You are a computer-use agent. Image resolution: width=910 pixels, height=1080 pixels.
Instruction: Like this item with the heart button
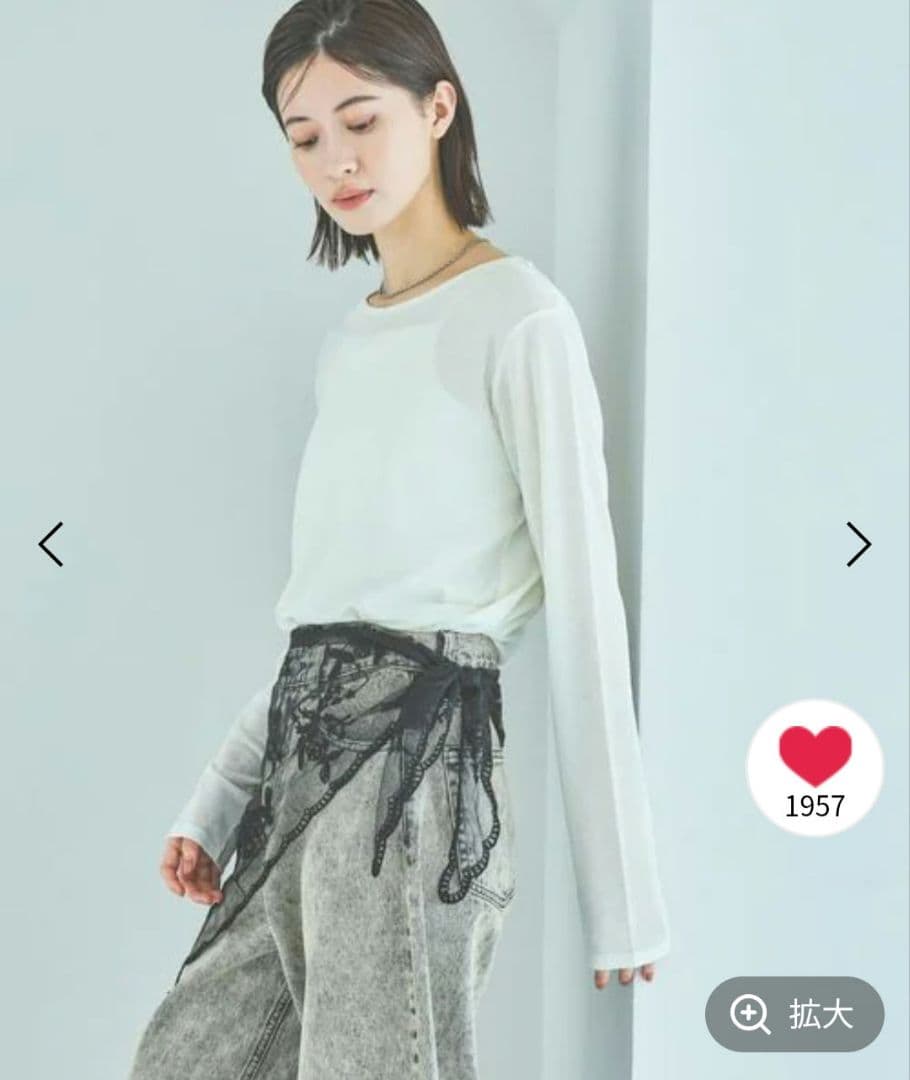tap(815, 771)
